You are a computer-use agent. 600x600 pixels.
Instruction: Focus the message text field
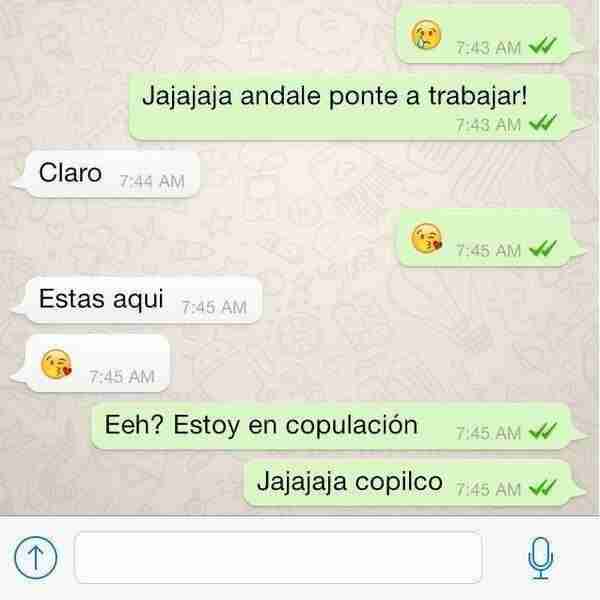click(x=278, y=558)
